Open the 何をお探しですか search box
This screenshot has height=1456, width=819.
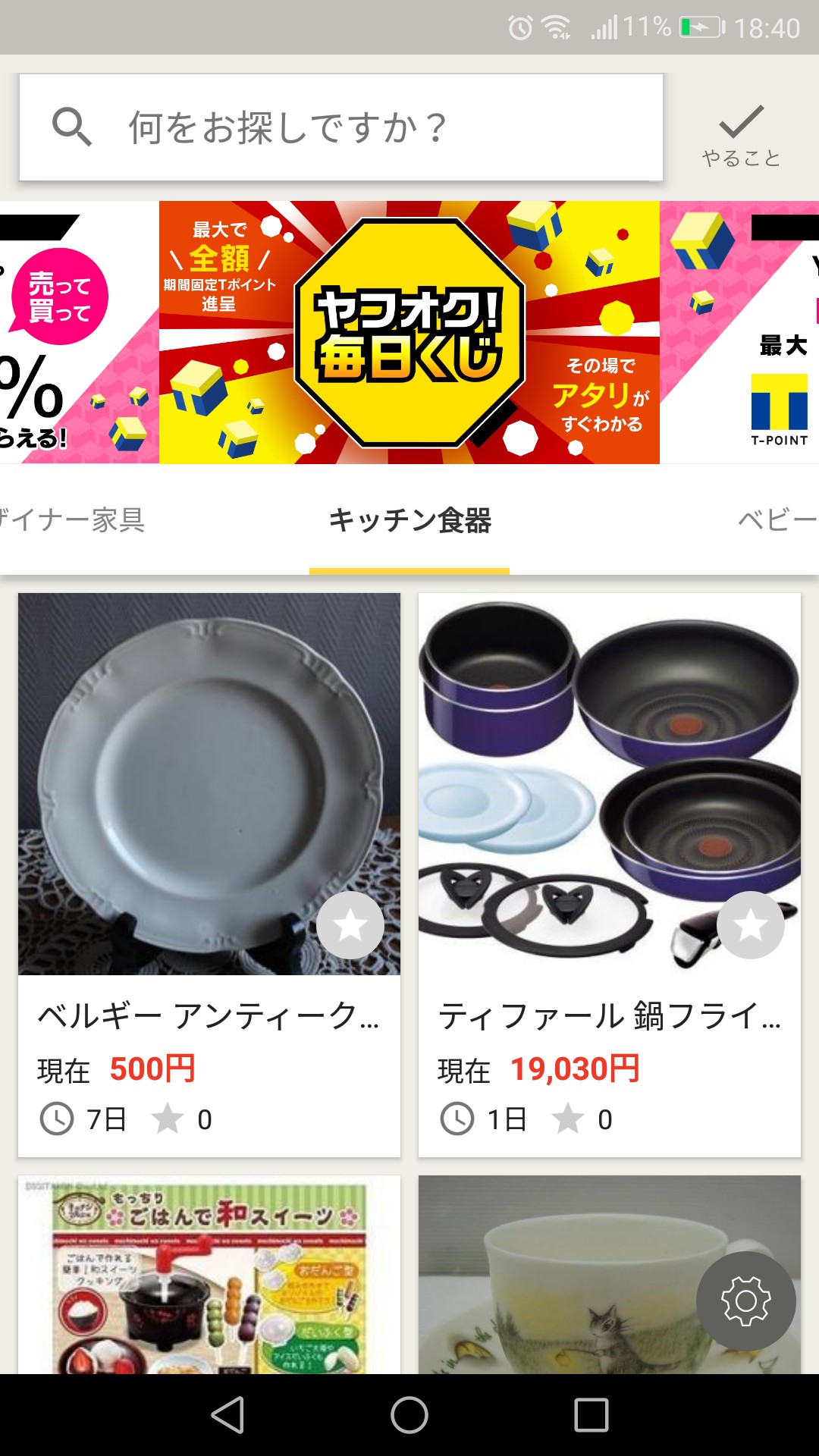click(x=341, y=127)
